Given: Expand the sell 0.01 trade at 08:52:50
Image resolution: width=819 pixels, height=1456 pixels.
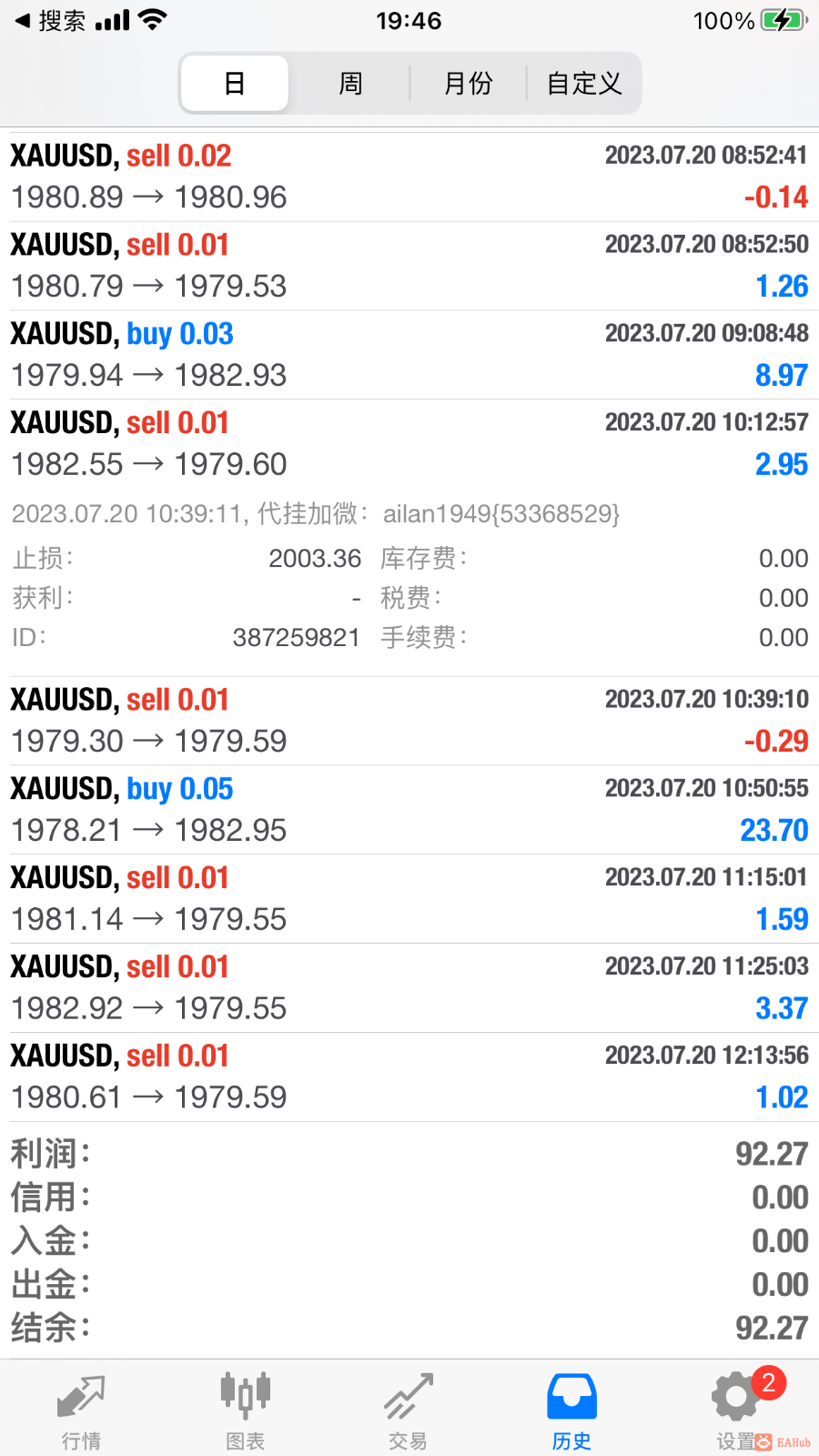Looking at the screenshot, I should [x=409, y=266].
